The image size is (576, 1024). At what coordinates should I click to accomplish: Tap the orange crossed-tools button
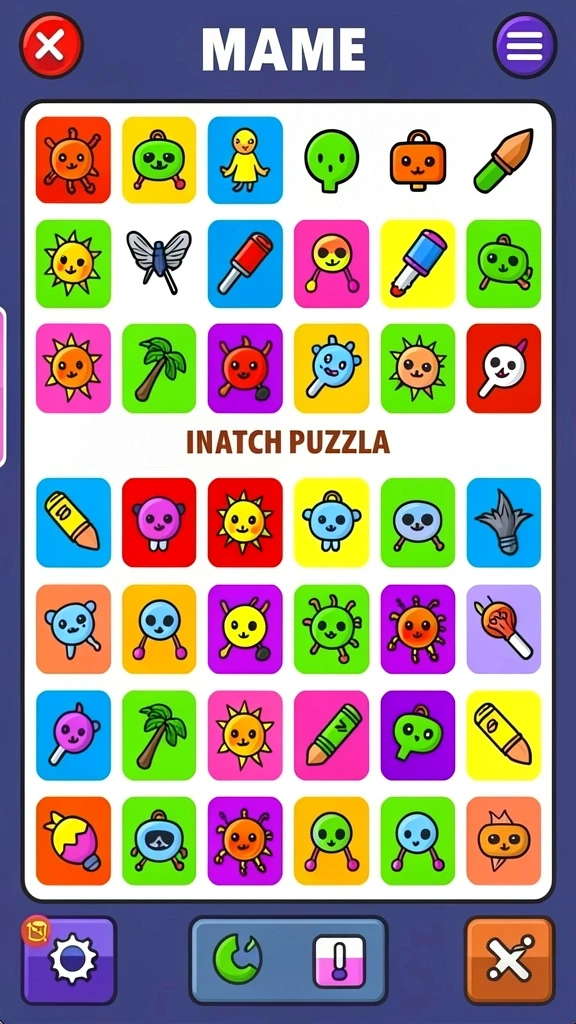[x=510, y=960]
